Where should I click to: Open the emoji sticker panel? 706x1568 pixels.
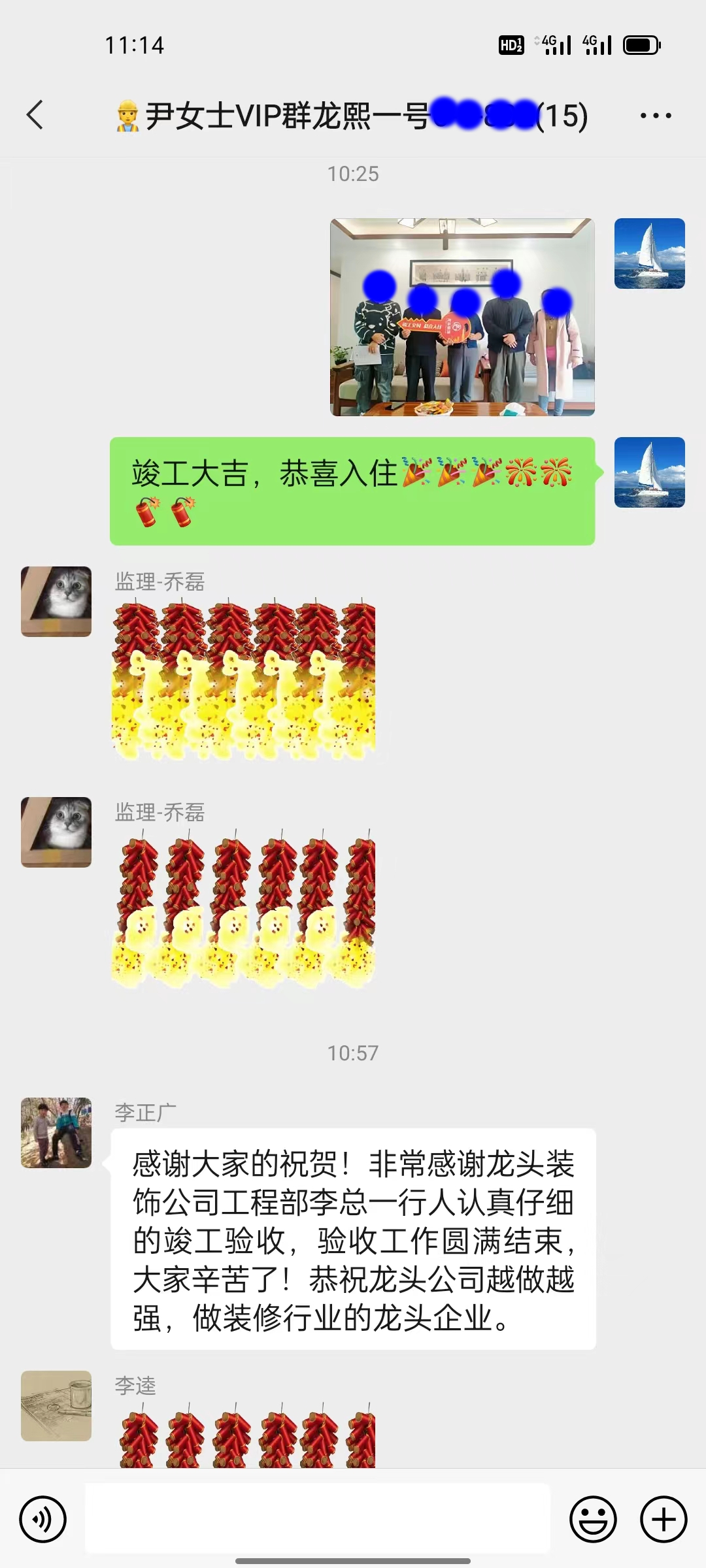point(593,1519)
